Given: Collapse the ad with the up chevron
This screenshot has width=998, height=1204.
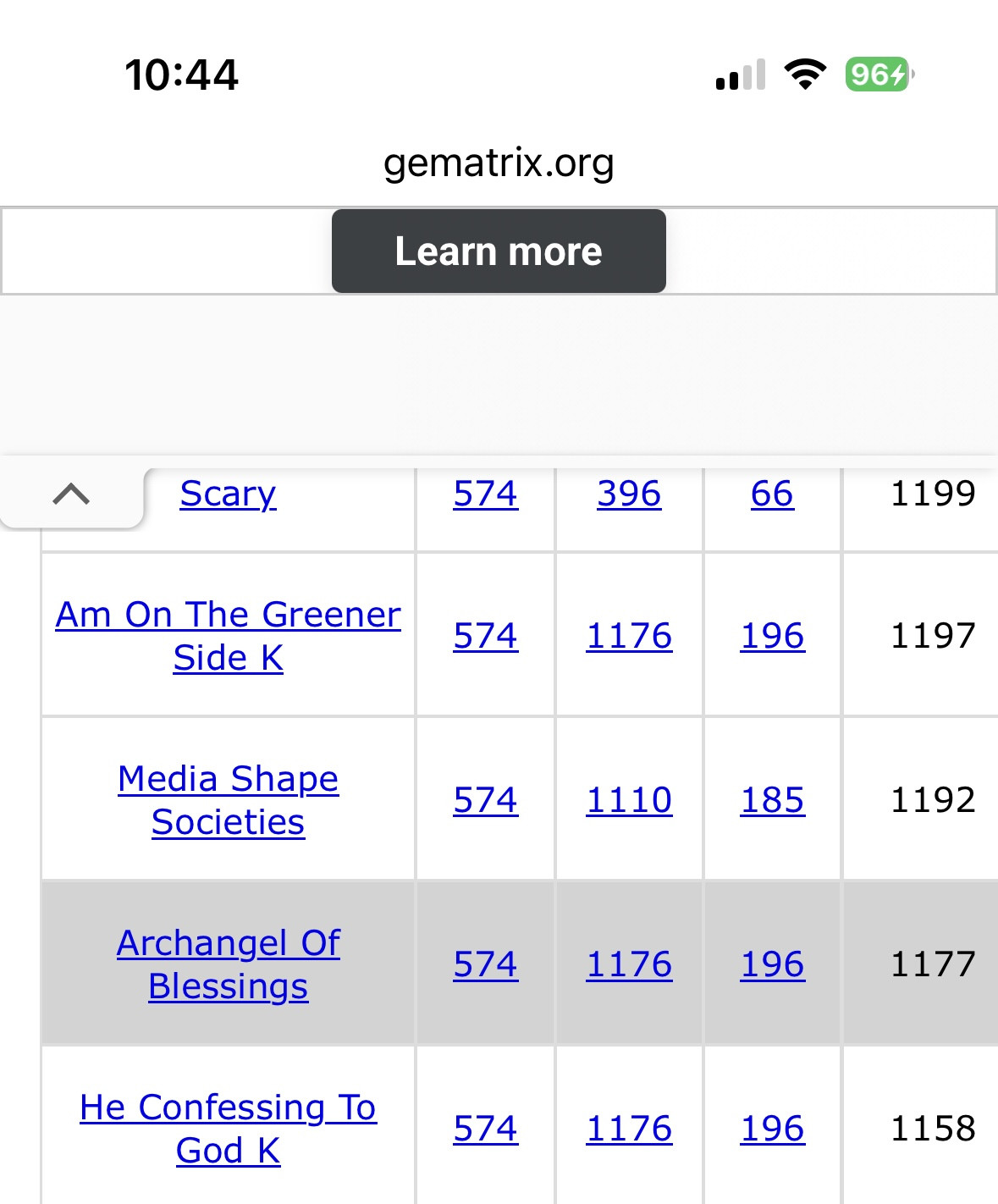Looking at the screenshot, I should tap(71, 494).
